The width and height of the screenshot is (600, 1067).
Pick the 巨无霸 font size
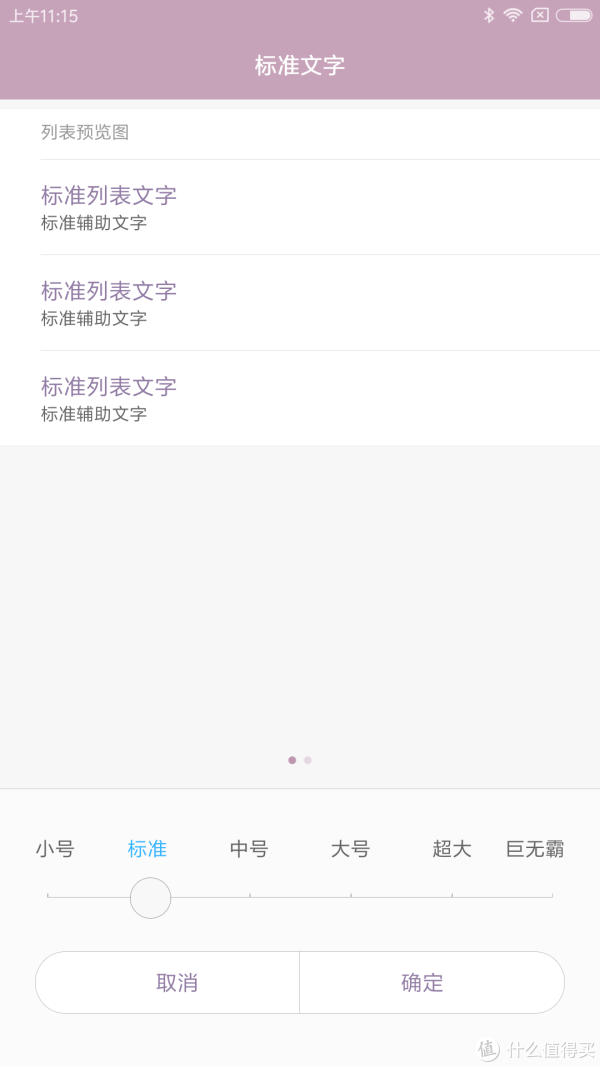535,849
